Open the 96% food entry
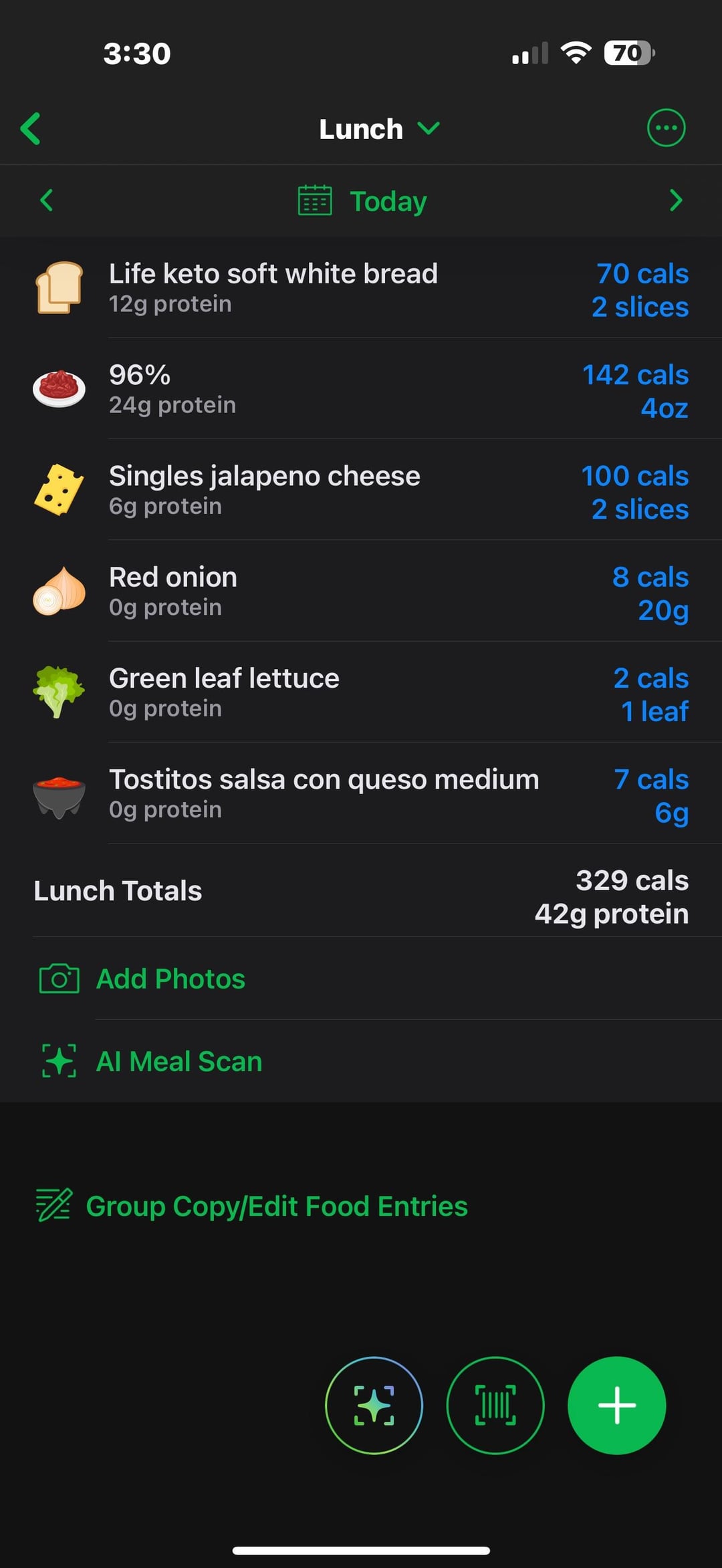The width and height of the screenshot is (722, 1568). (361, 389)
